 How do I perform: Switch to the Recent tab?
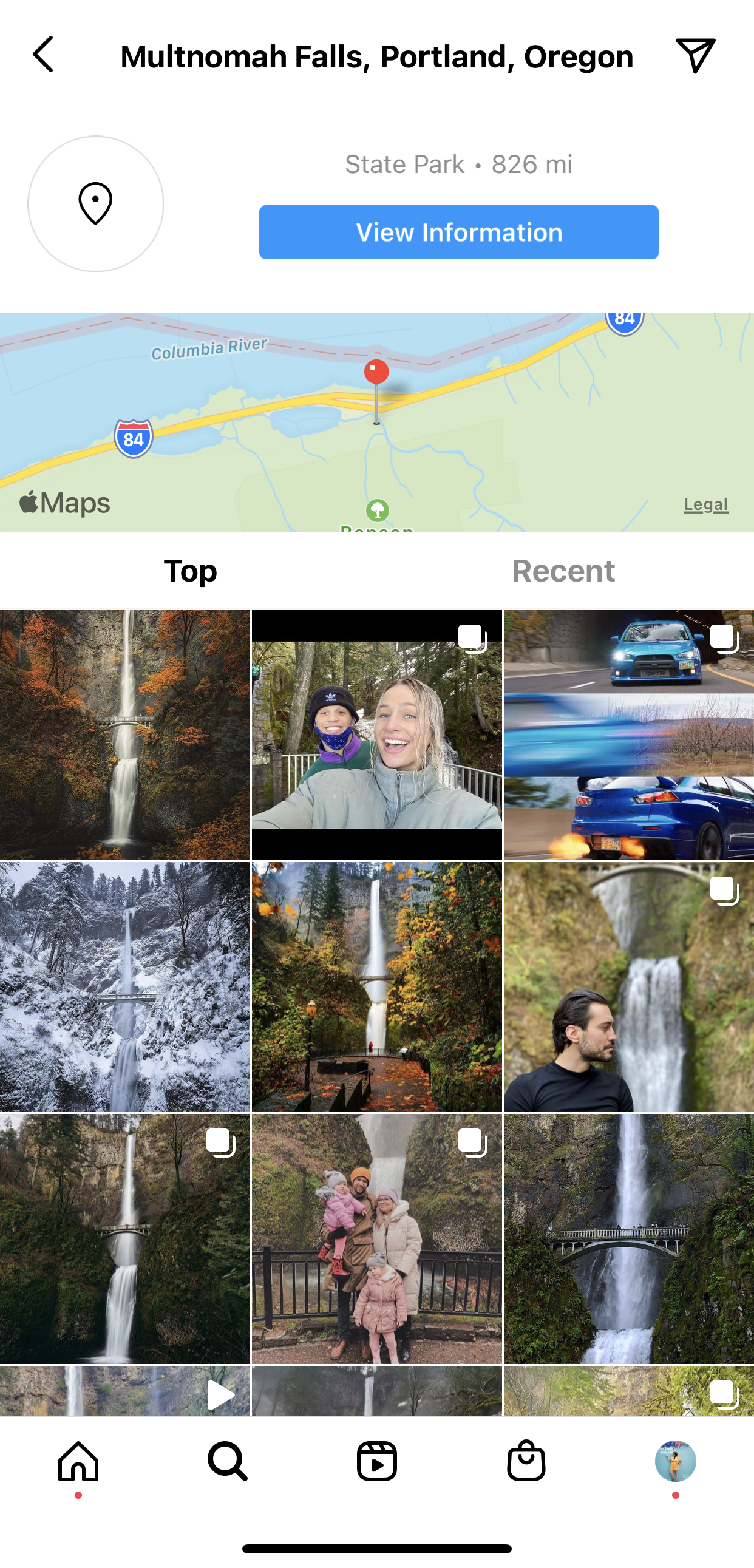(x=563, y=571)
